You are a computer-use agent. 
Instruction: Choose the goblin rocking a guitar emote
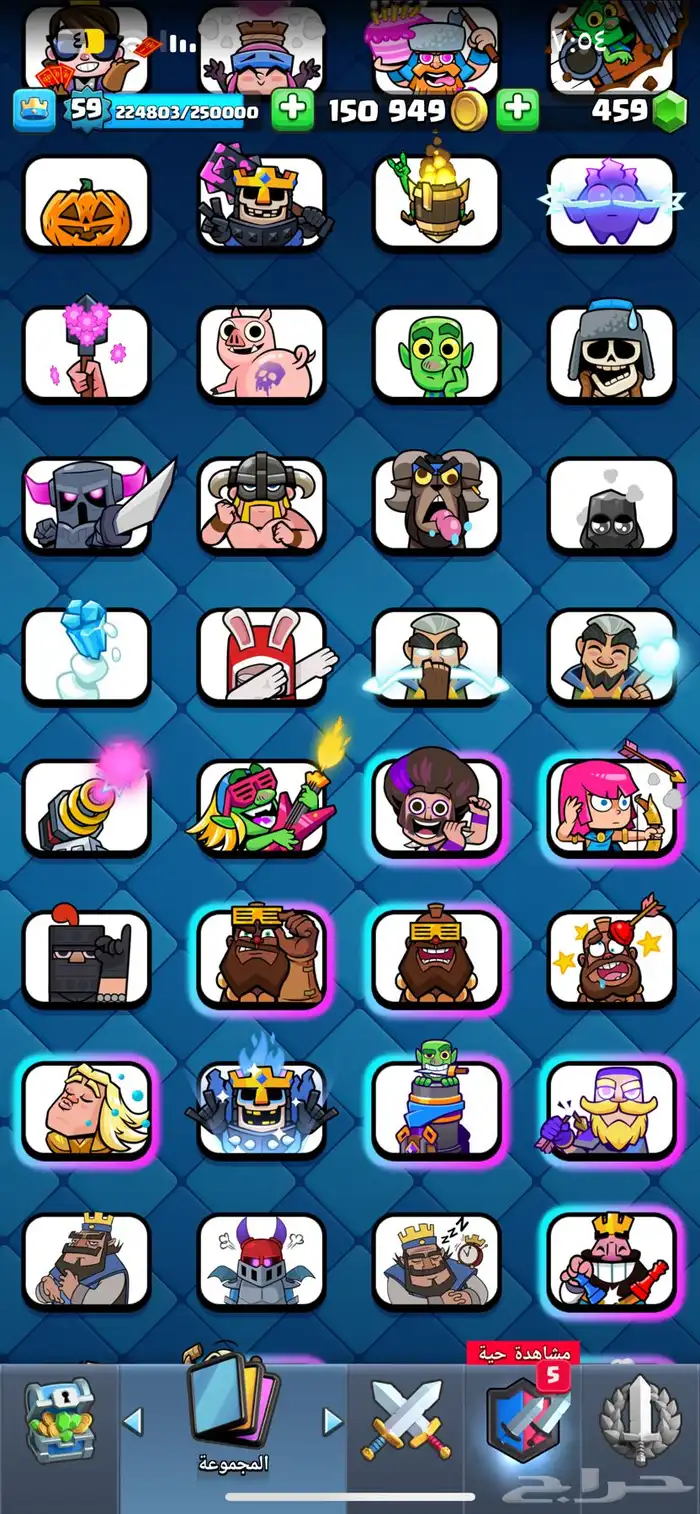(262, 806)
